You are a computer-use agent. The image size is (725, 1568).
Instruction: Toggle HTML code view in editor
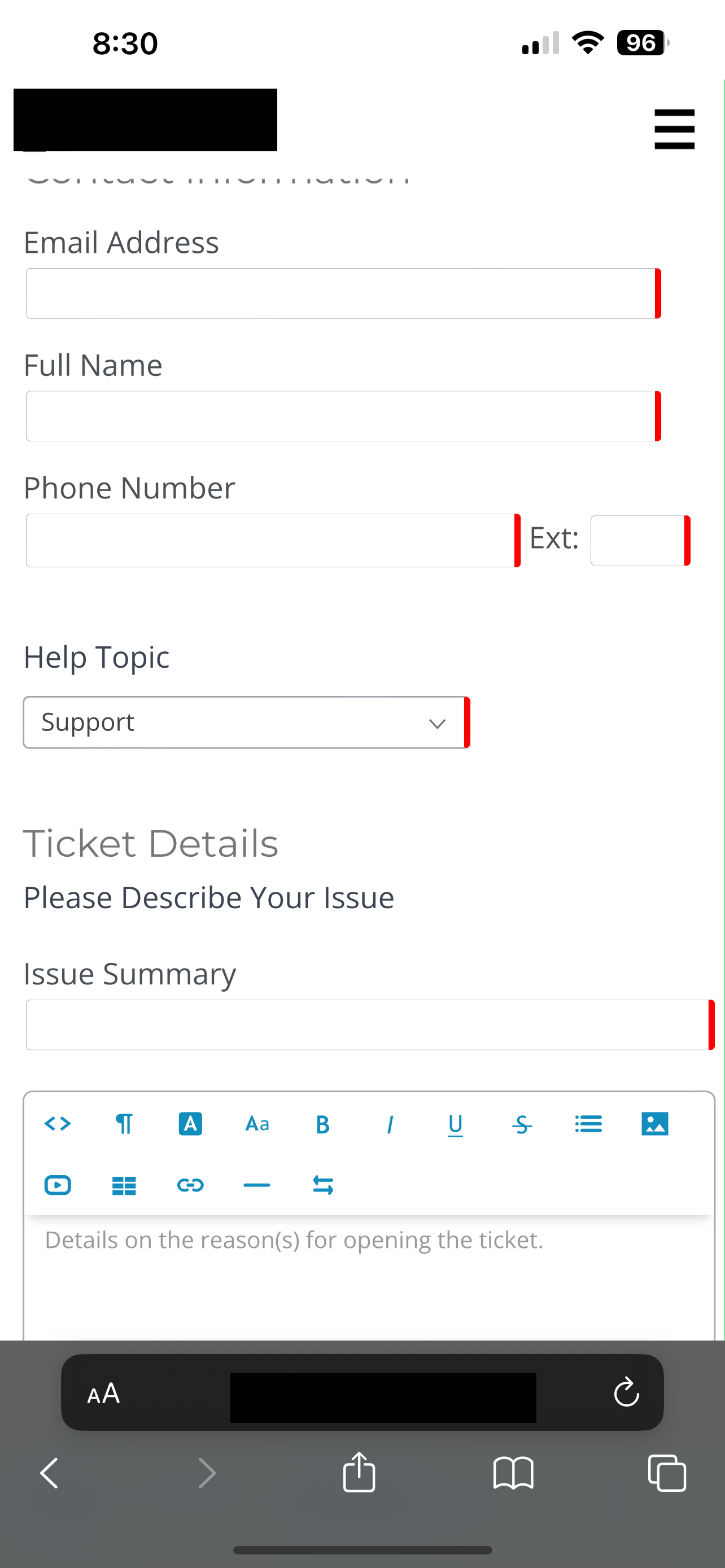58,1124
